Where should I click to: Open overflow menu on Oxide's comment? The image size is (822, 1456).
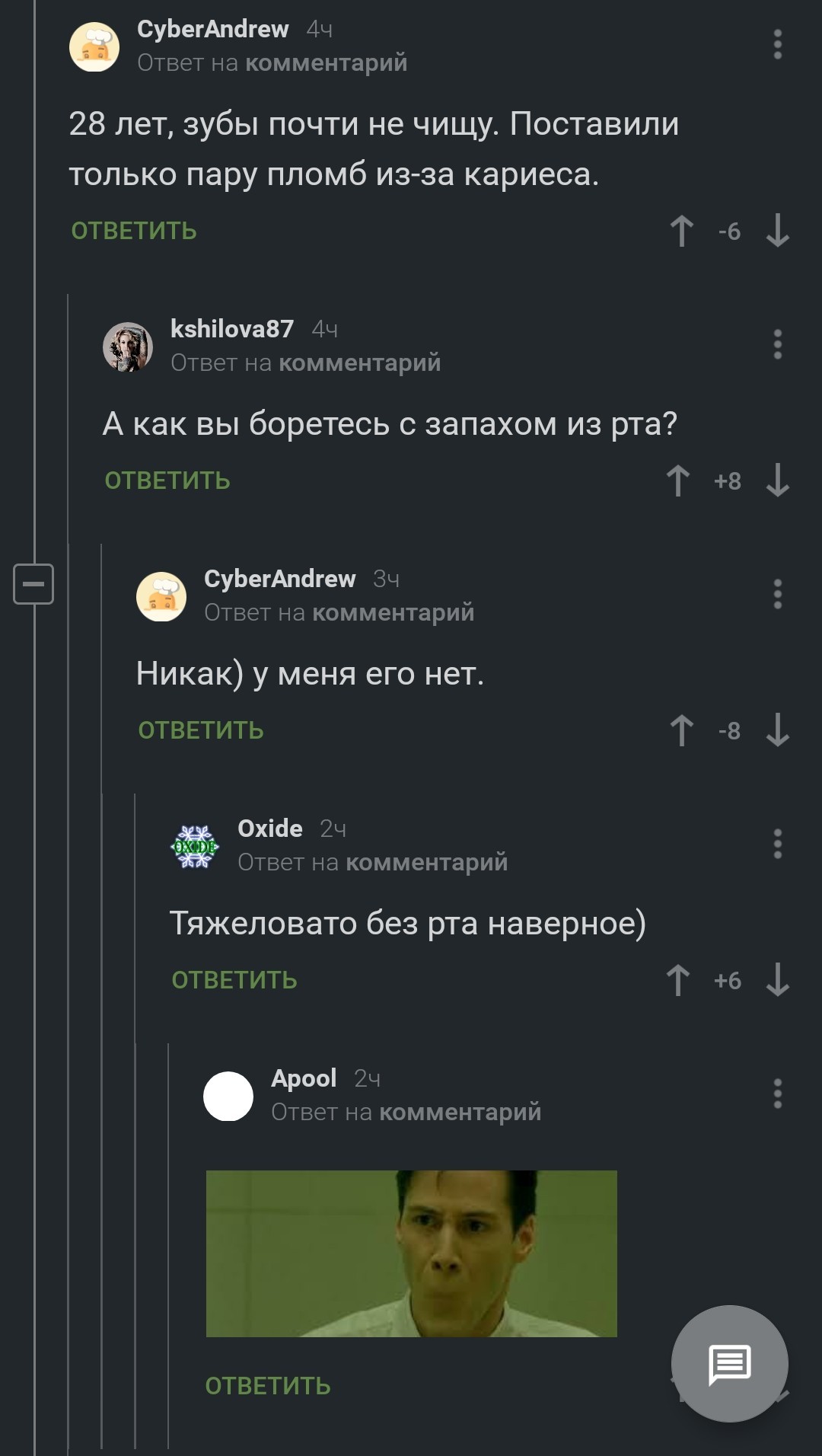(777, 845)
